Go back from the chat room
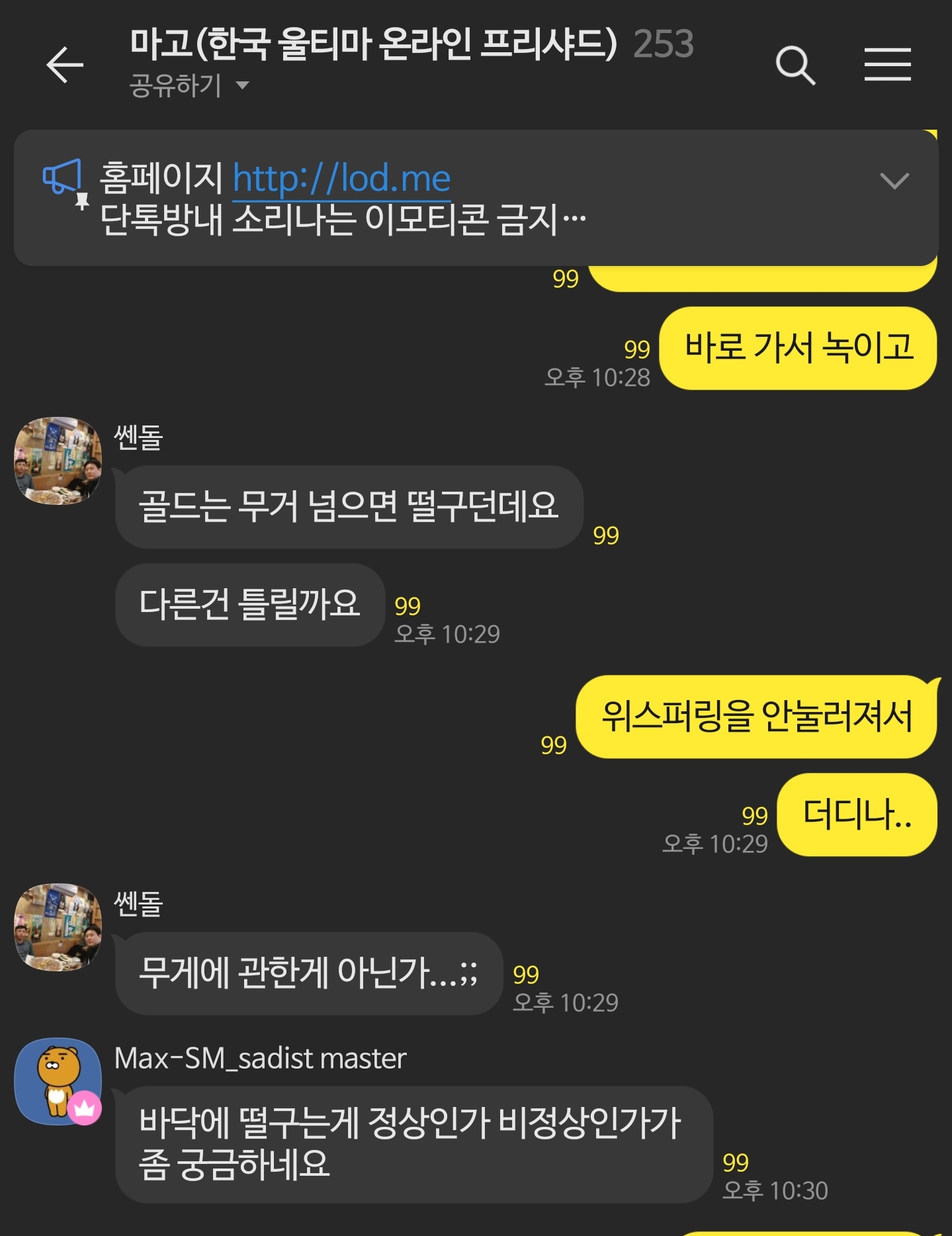Image resolution: width=952 pixels, height=1236 pixels. click(65, 65)
